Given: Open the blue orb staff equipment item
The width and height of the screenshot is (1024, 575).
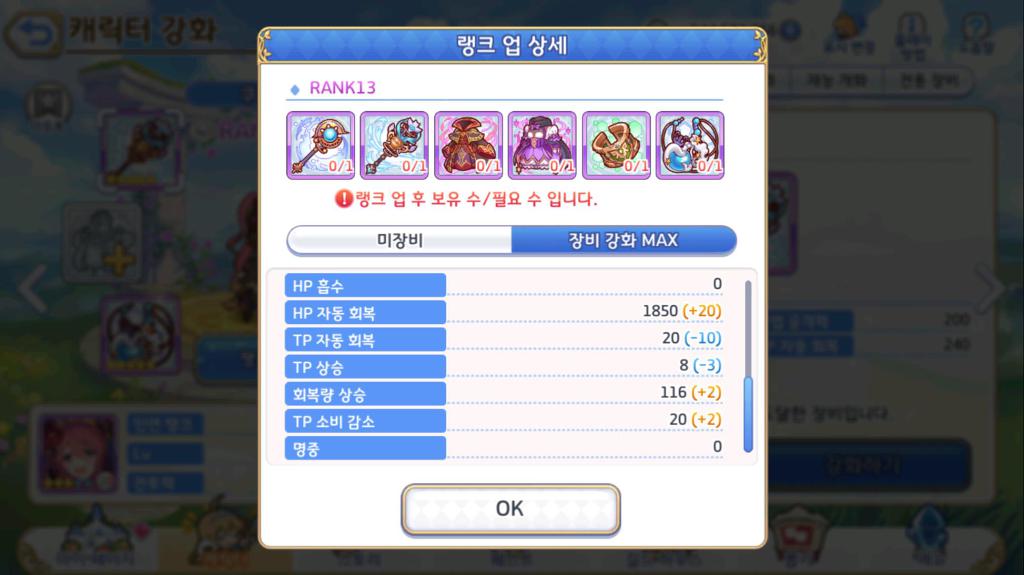Looking at the screenshot, I should point(320,145).
